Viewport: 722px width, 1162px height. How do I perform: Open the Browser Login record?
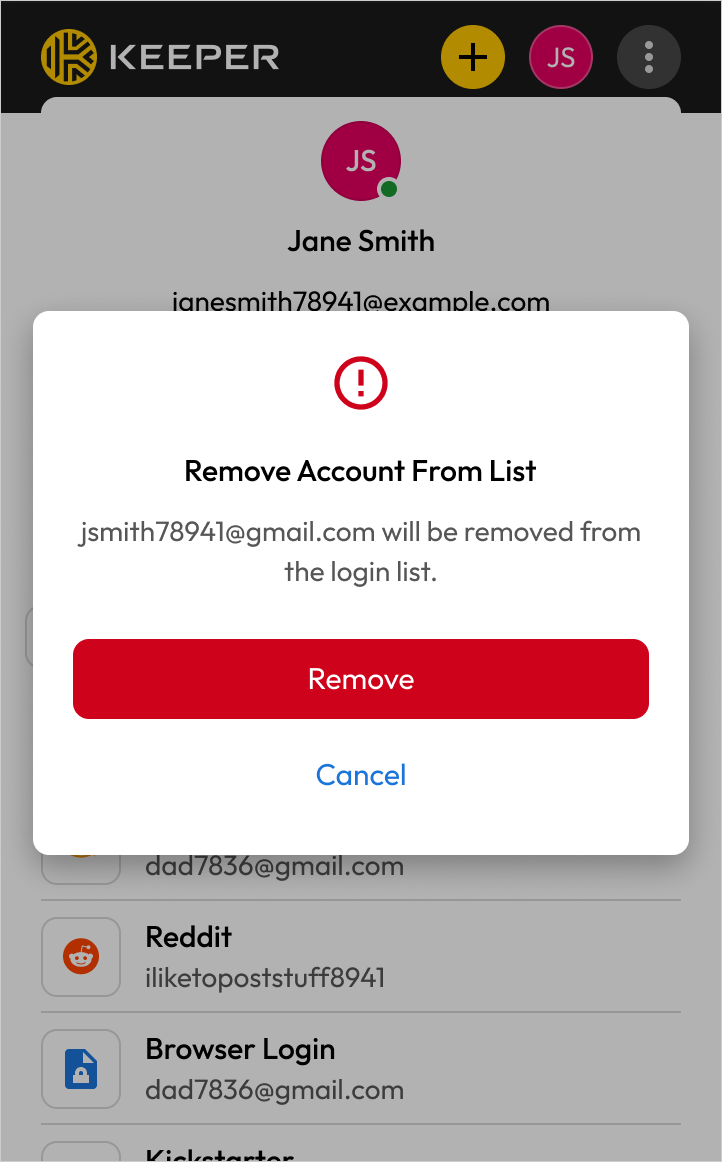(360, 1068)
